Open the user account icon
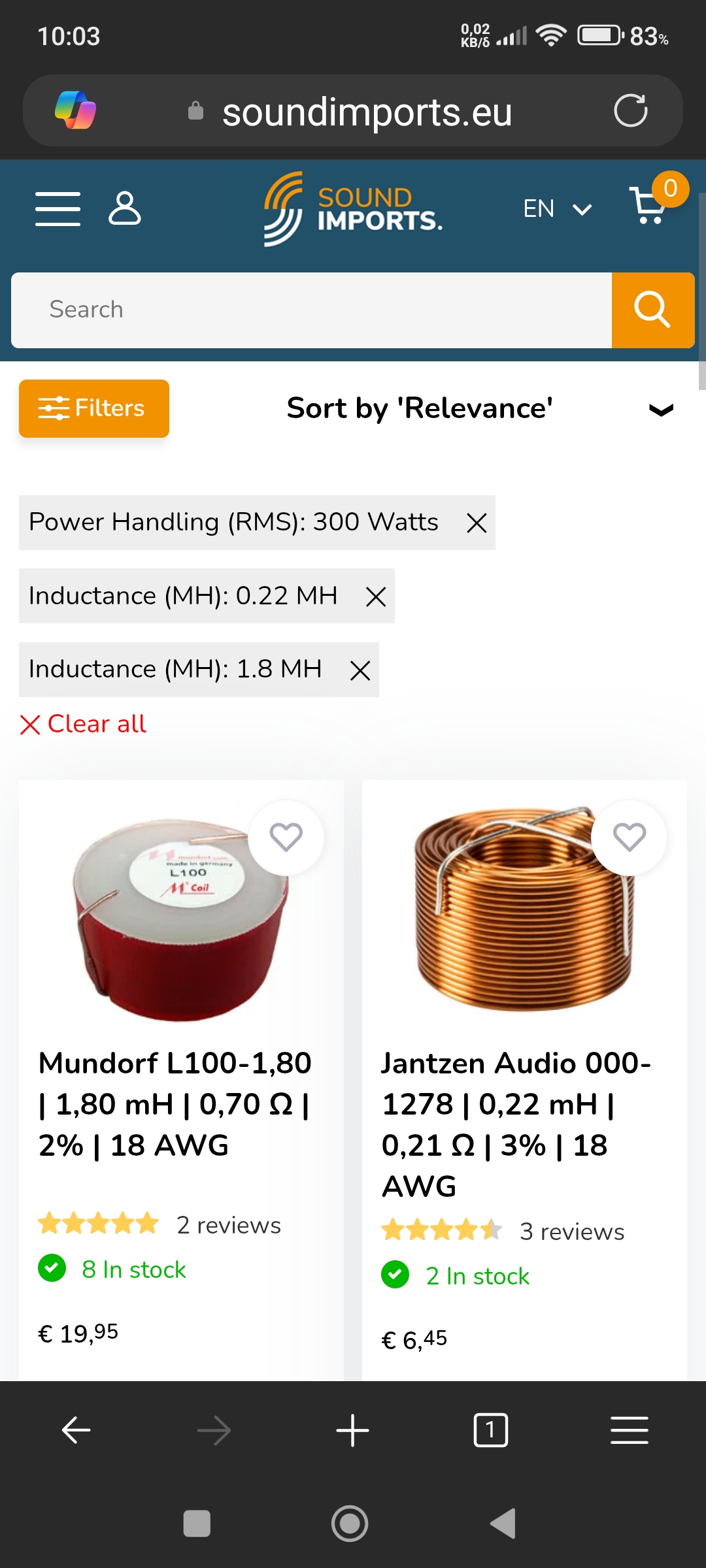The width and height of the screenshot is (706, 1568). [124, 208]
